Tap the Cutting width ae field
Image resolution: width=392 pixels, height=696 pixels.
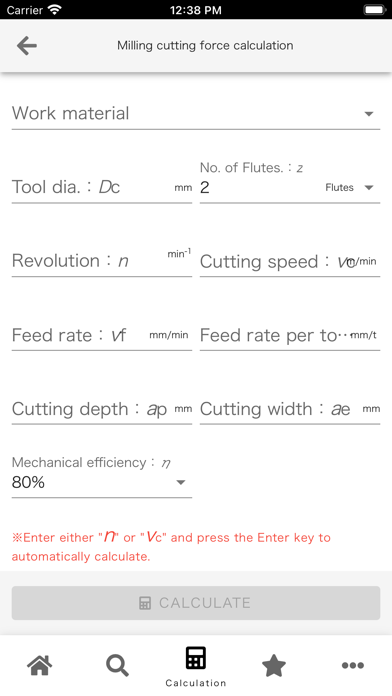point(290,409)
